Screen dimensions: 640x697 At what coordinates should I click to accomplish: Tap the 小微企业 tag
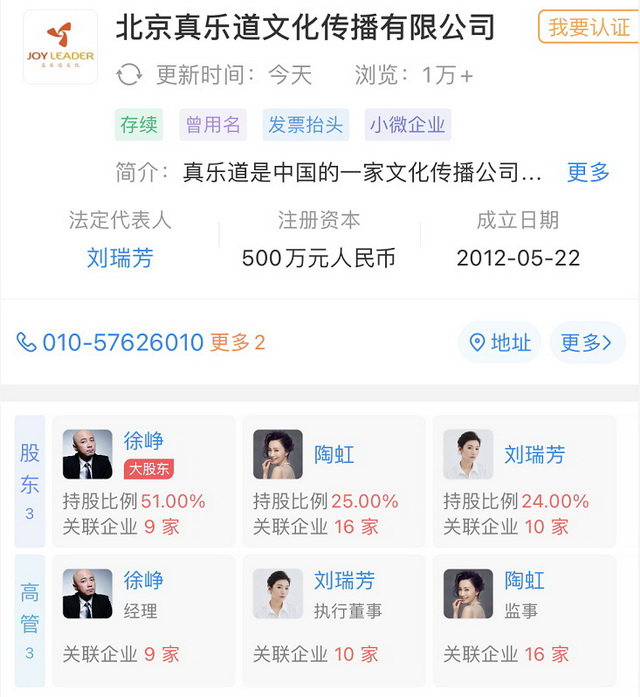(408, 125)
